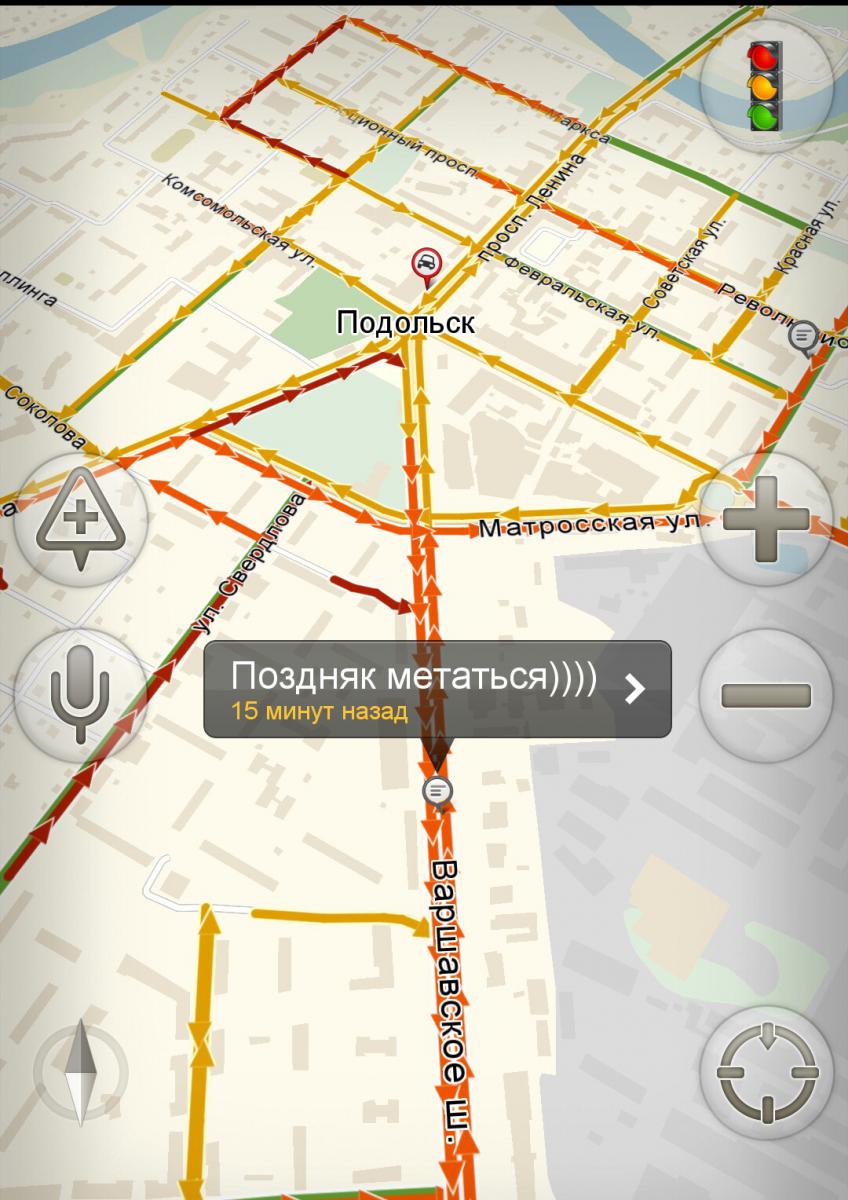This screenshot has height=1200, width=848.
Task: Zoom in with the plus button
Action: (766, 521)
